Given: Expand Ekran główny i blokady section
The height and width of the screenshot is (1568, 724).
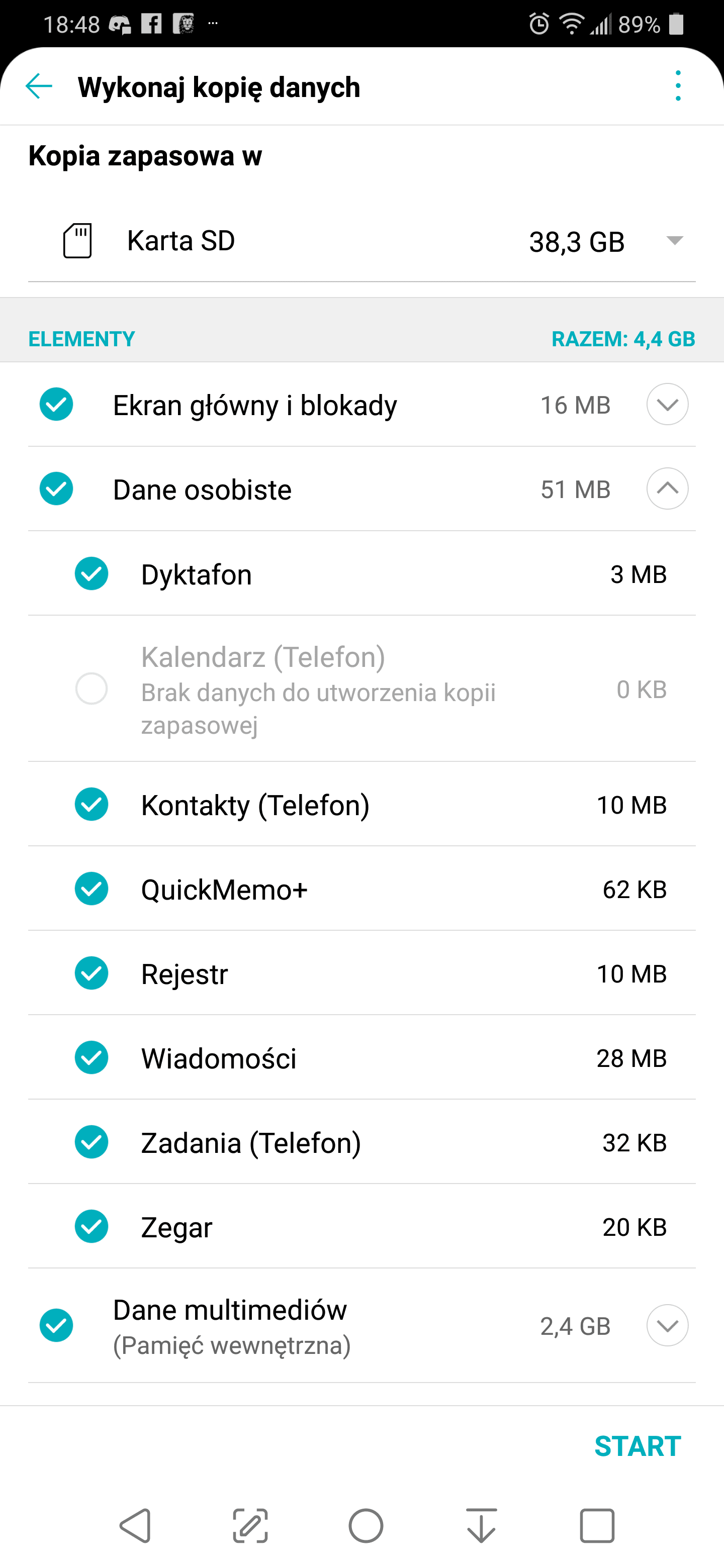Looking at the screenshot, I should click(667, 404).
